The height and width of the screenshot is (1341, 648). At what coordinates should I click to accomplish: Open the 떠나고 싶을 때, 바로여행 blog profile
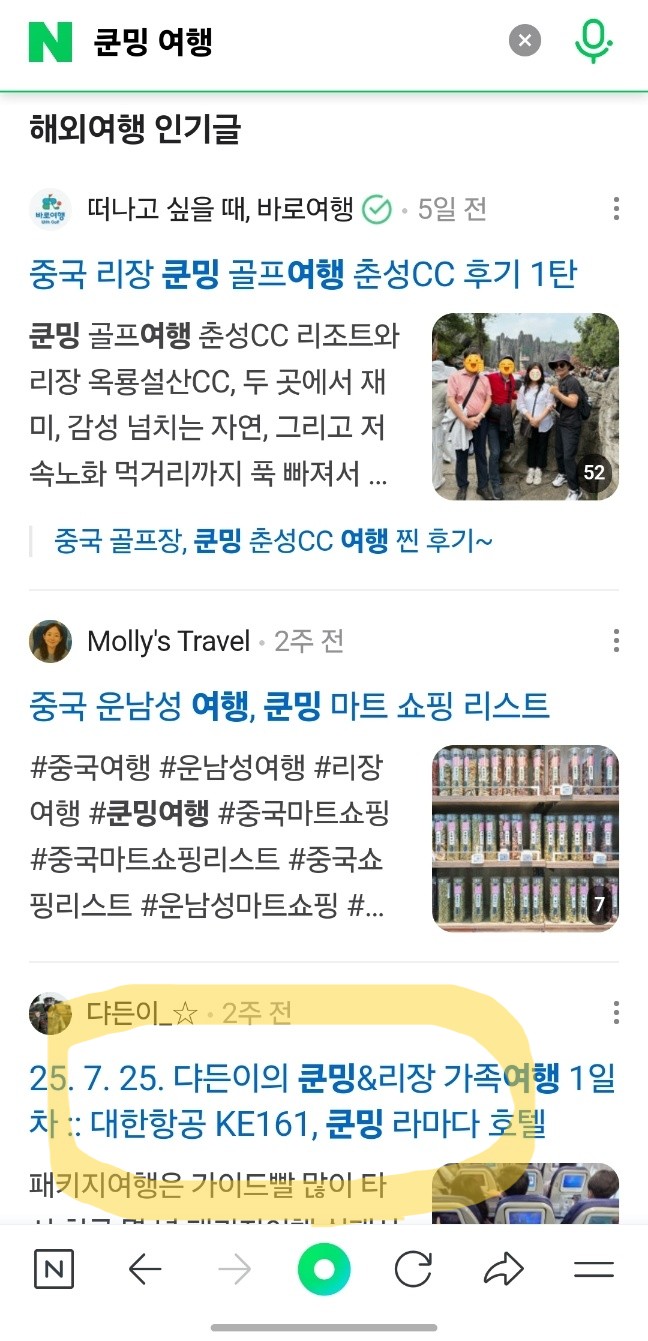[220, 209]
